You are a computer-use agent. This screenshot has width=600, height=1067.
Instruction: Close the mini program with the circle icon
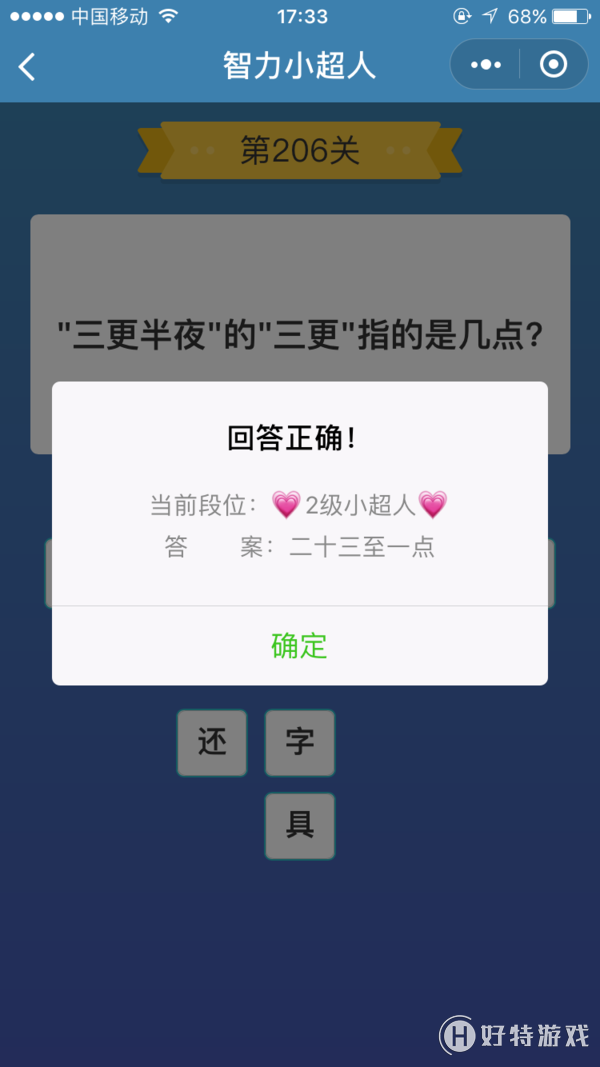(x=552, y=65)
